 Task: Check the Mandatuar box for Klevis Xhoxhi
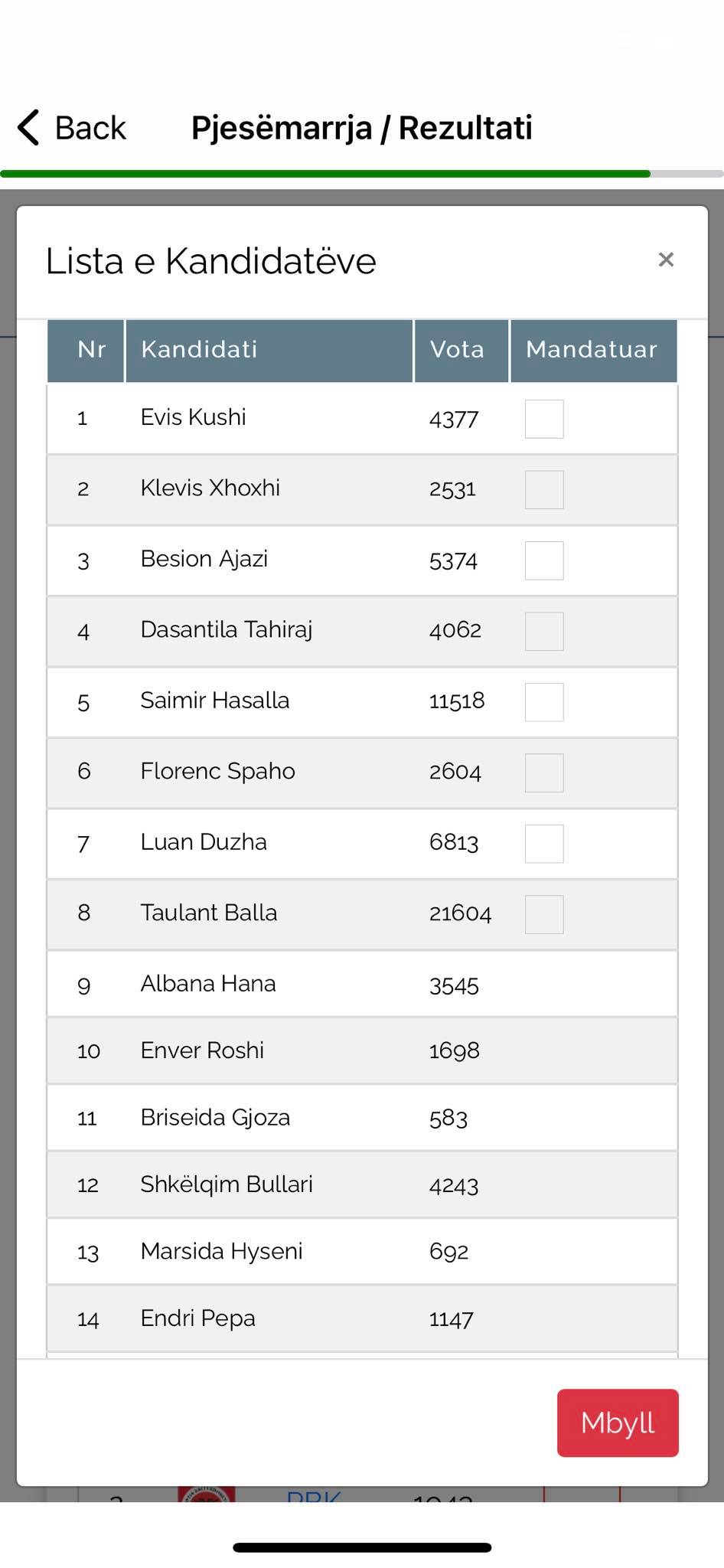[544, 490]
